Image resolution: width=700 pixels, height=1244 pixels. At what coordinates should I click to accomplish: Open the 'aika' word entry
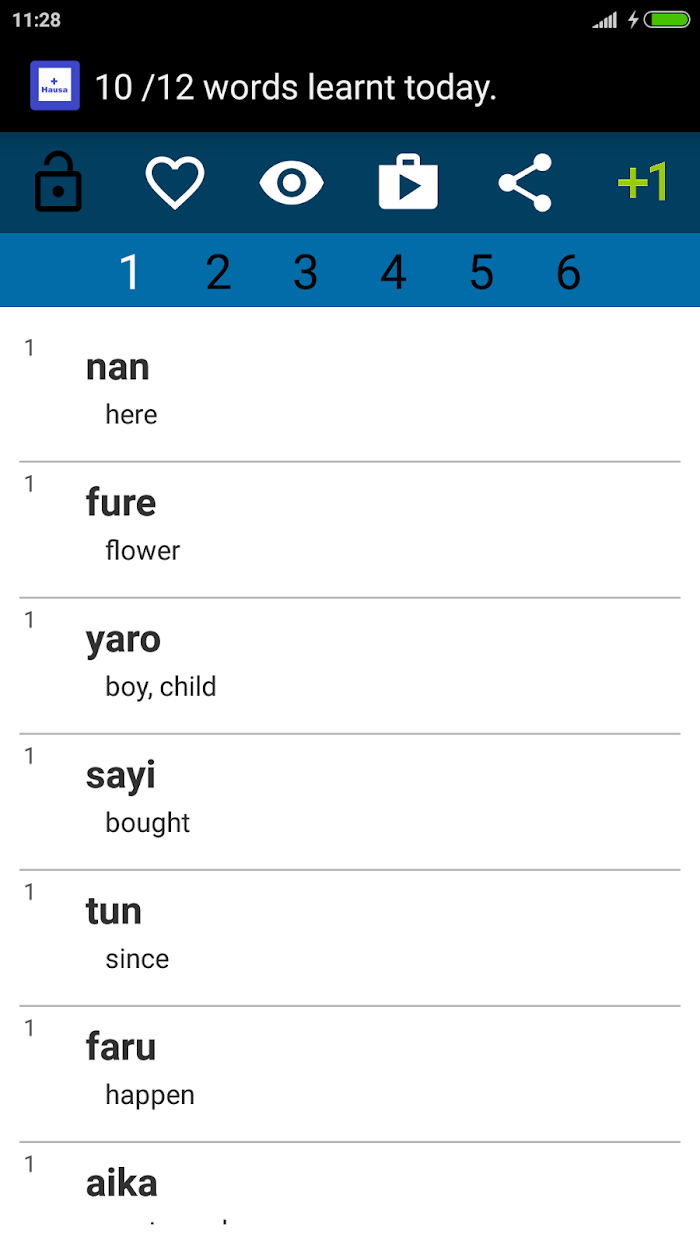pyautogui.click(x=350, y=1193)
